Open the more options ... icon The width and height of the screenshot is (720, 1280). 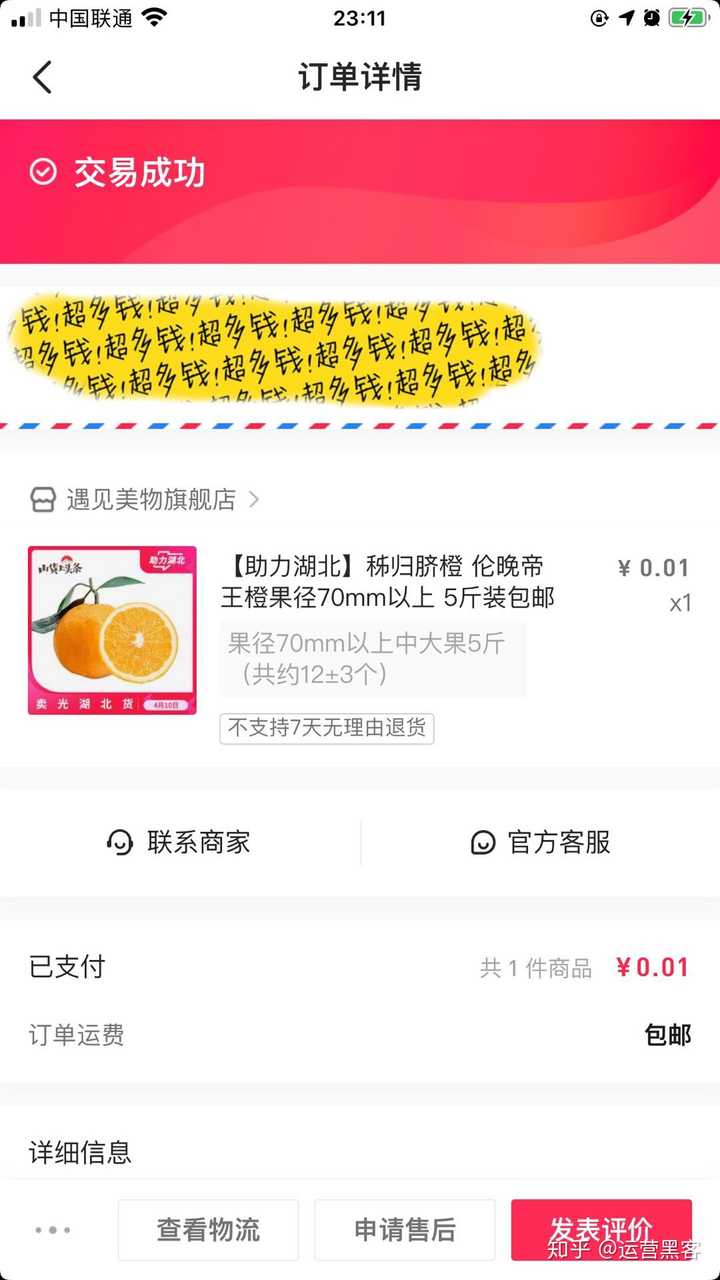point(52,1229)
